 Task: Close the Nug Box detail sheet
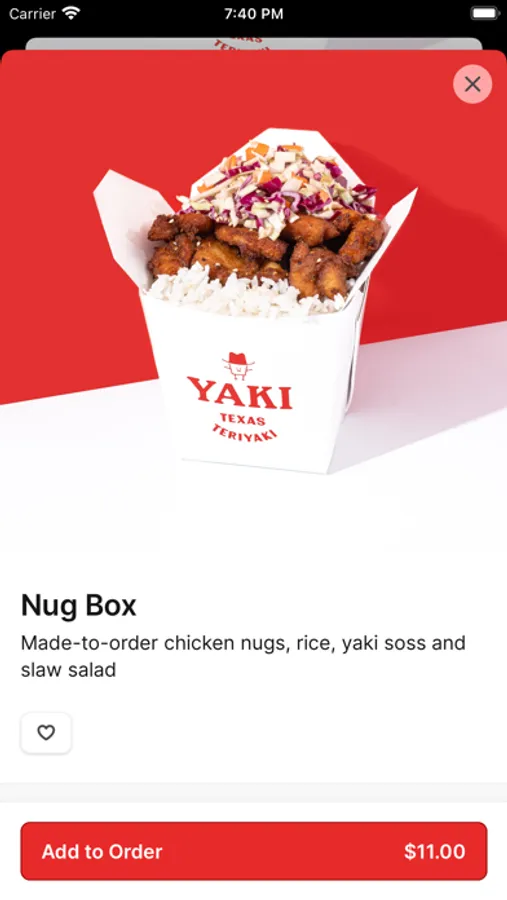coord(472,84)
